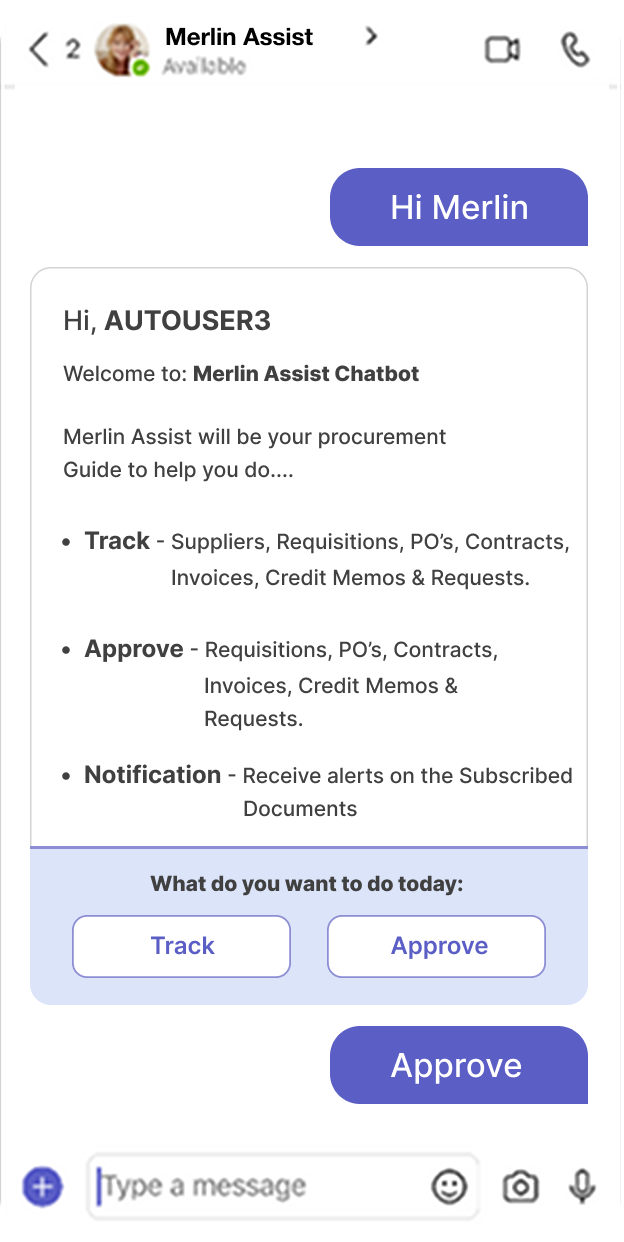The image size is (624, 1242).
Task: Start an audio call with Merlin Assist
Action: pos(575,49)
